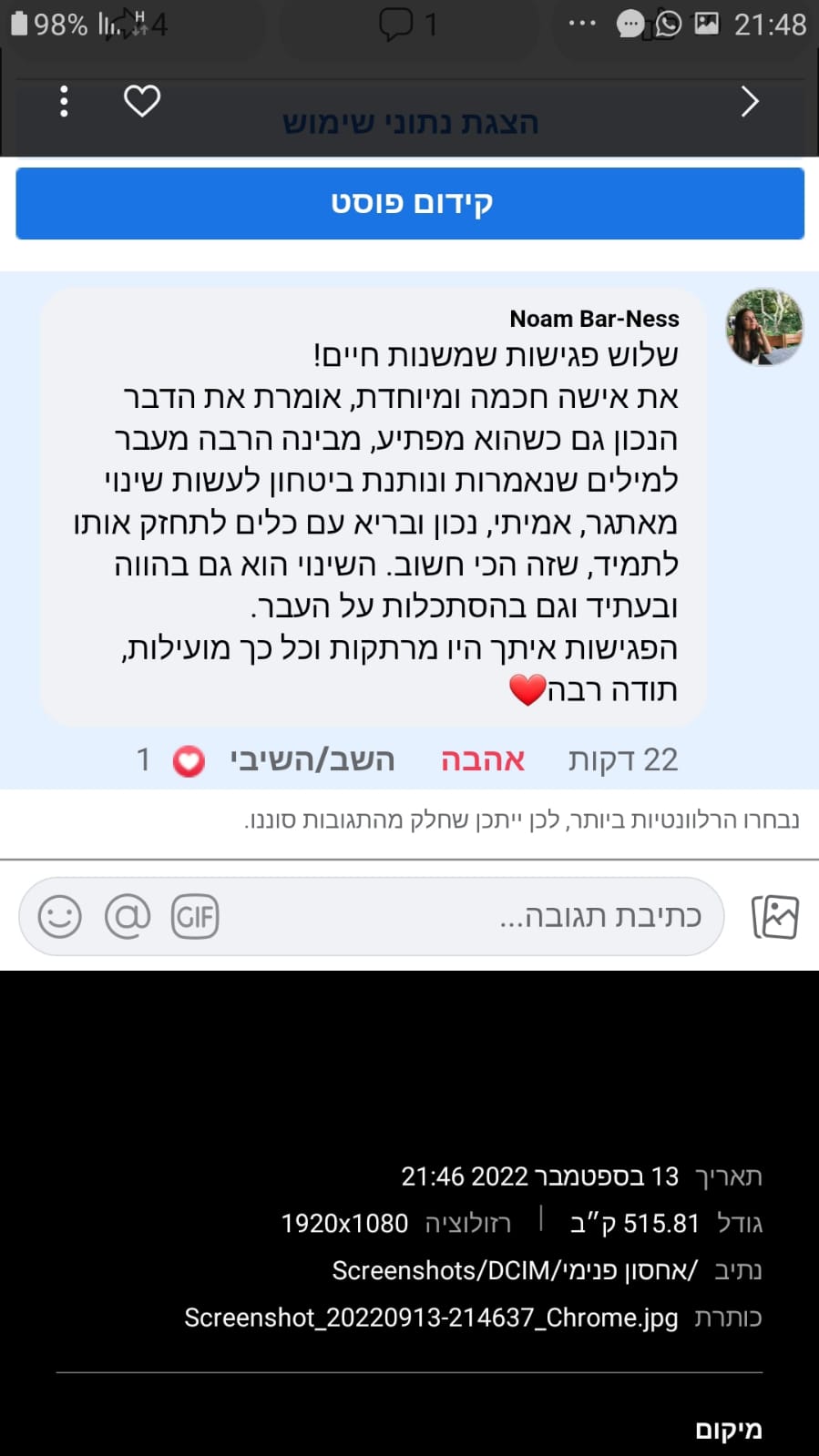Open the three-dot overflow menu

click(64, 101)
